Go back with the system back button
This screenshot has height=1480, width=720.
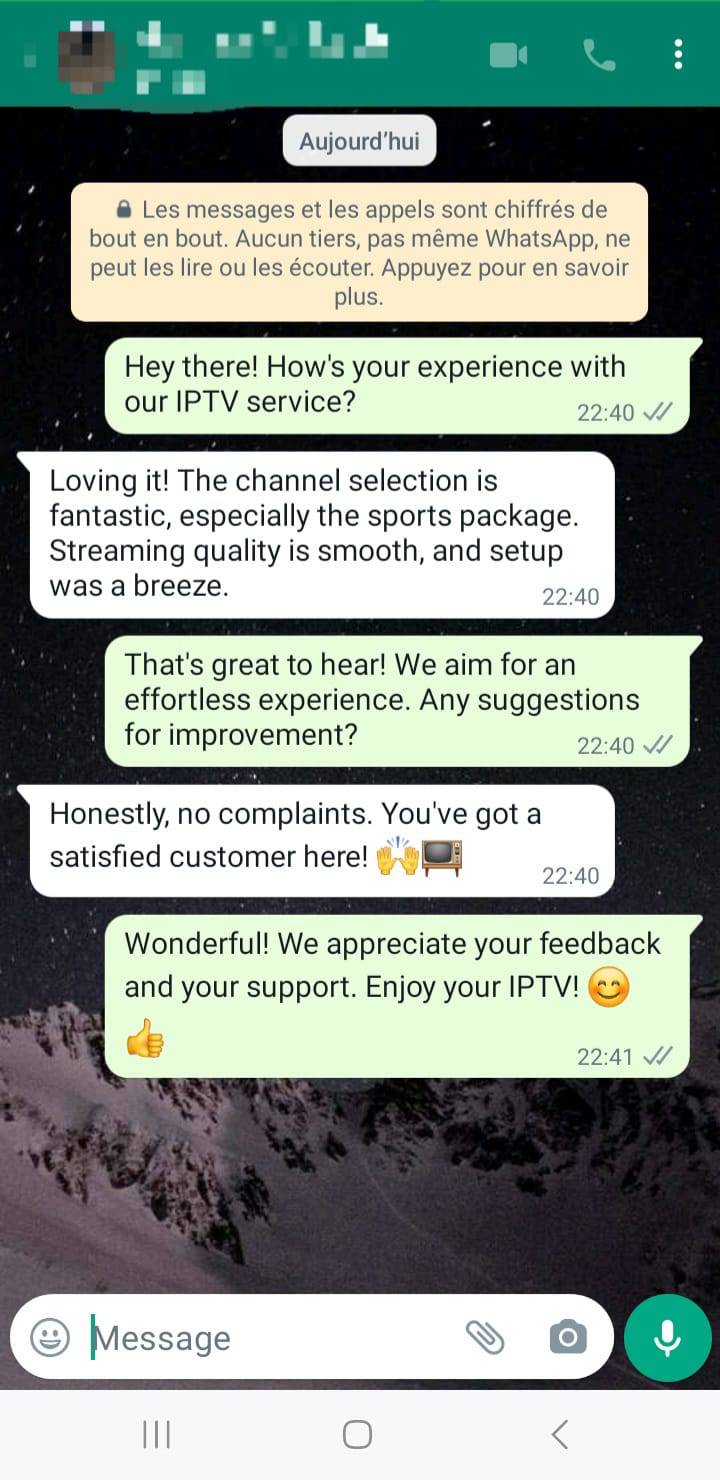tap(560, 1435)
